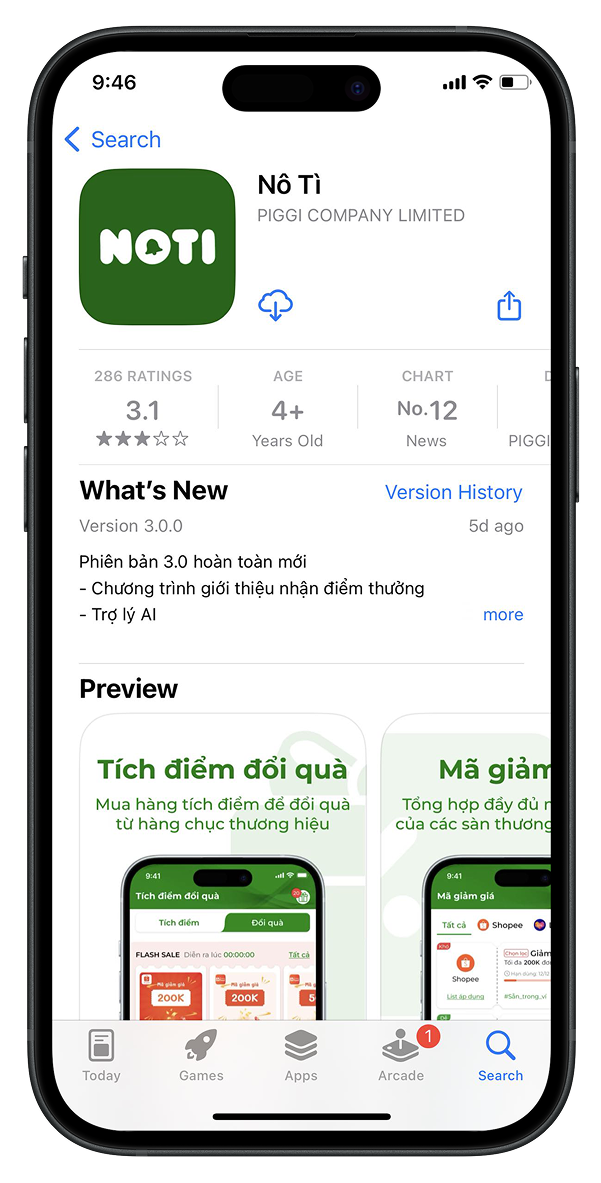Share the Nô Tì app
Screen dimensions: 601x1183
pos(509,305)
